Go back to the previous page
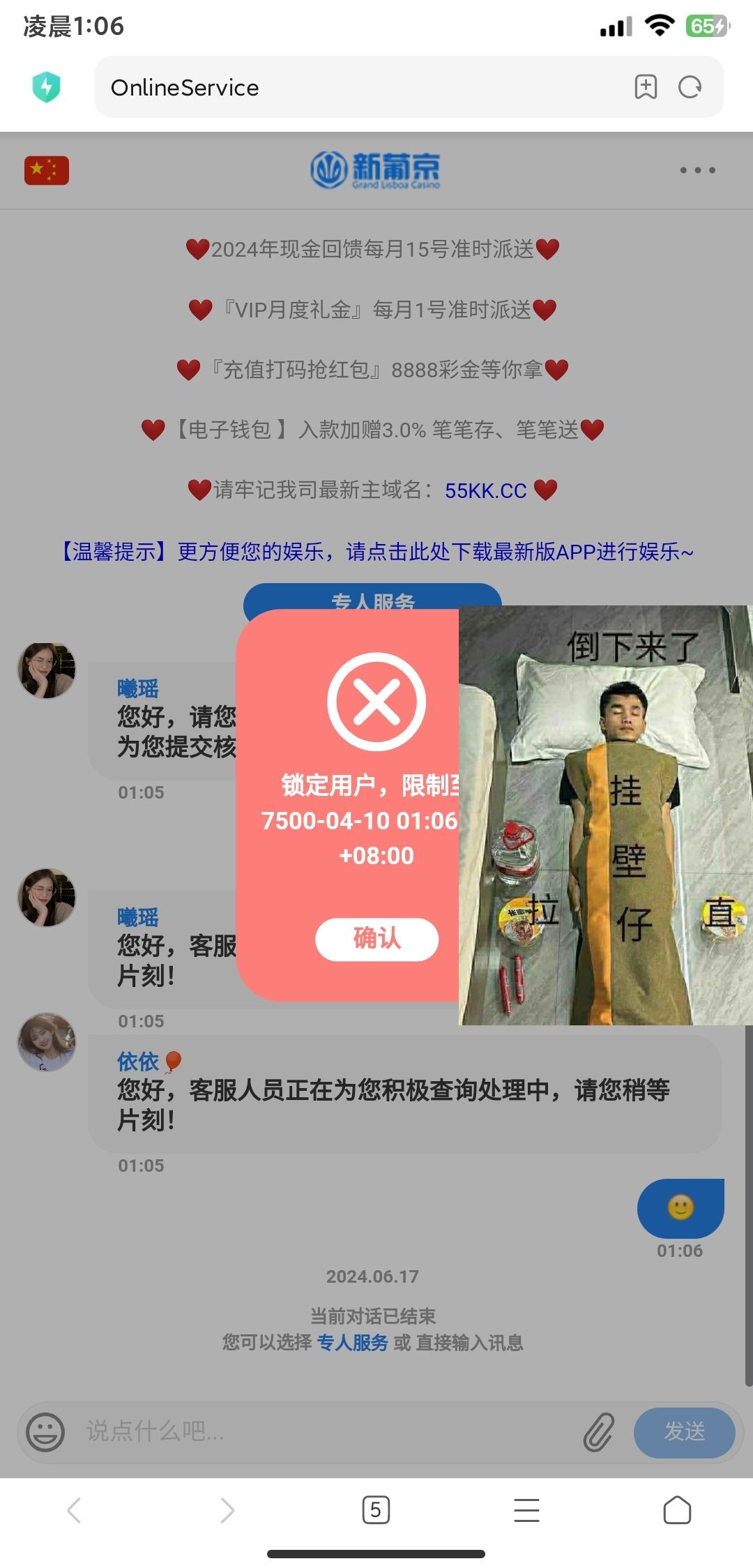This screenshot has width=753, height=1568. 75,1510
